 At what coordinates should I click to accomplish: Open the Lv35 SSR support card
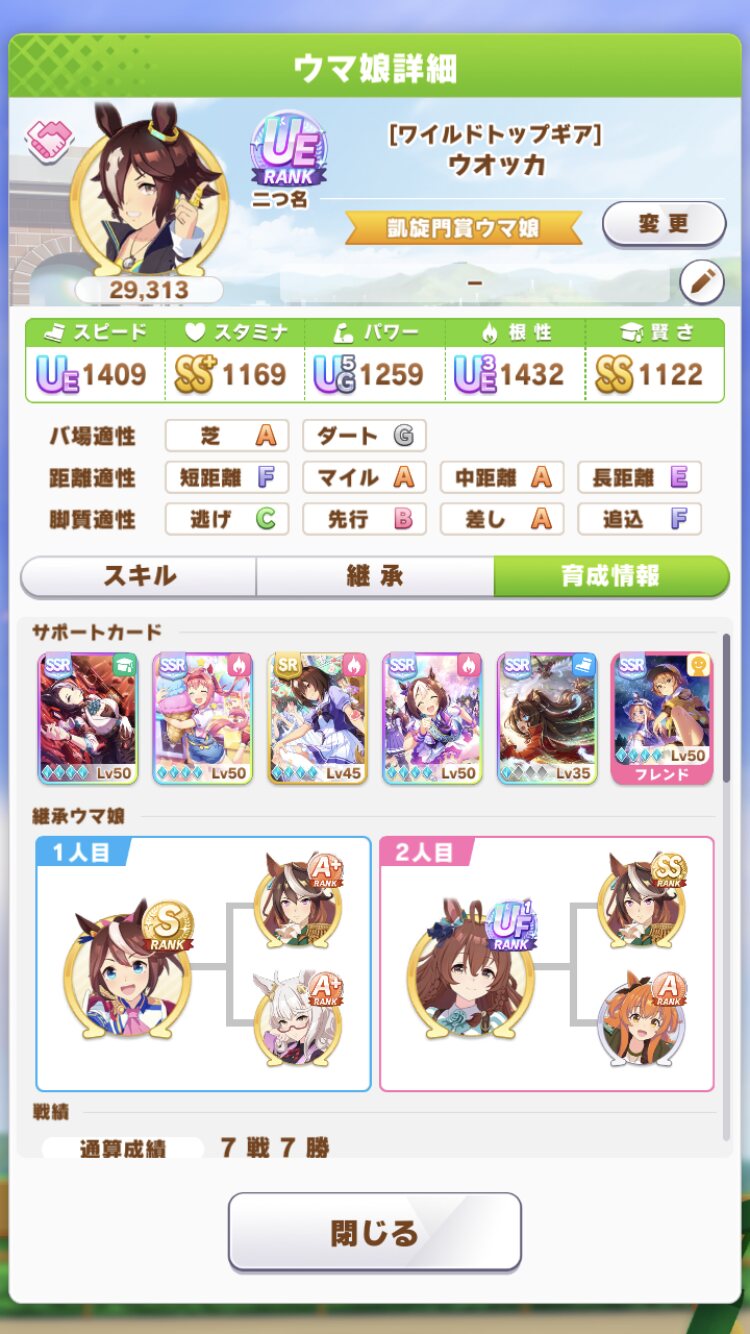point(547,718)
